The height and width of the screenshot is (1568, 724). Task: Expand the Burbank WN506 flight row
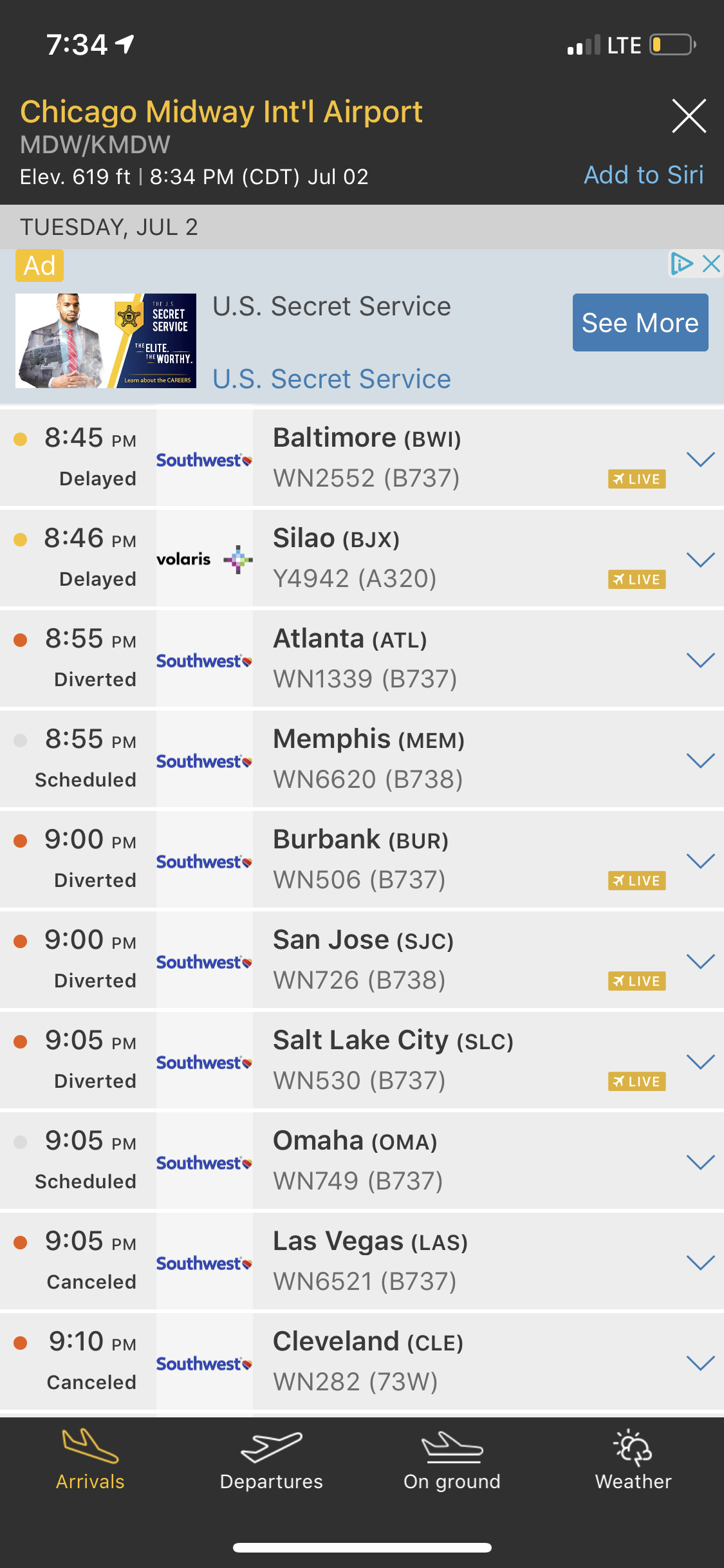pos(700,861)
